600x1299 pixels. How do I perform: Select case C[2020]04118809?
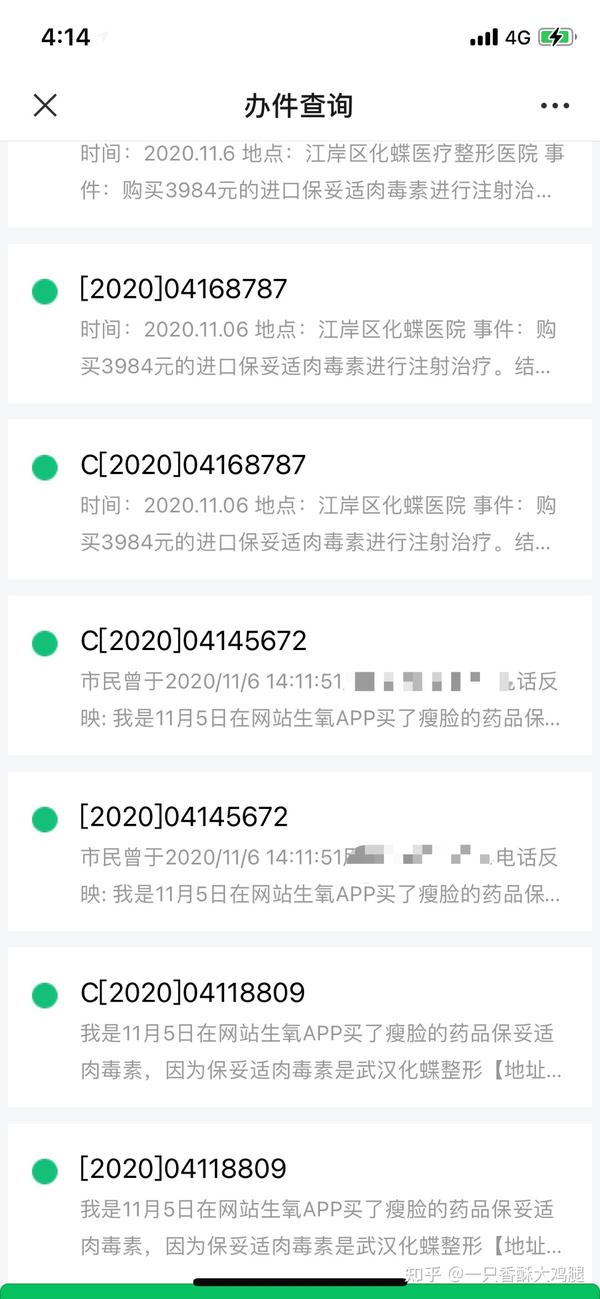[x=300, y=1028]
